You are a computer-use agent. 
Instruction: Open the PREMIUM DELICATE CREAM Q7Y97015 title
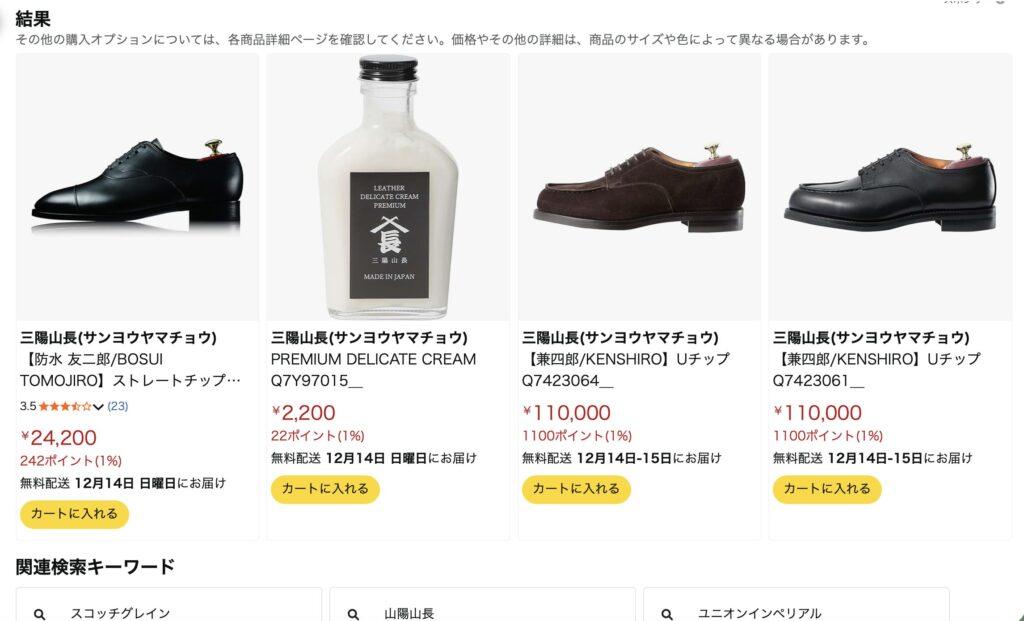pos(373,369)
